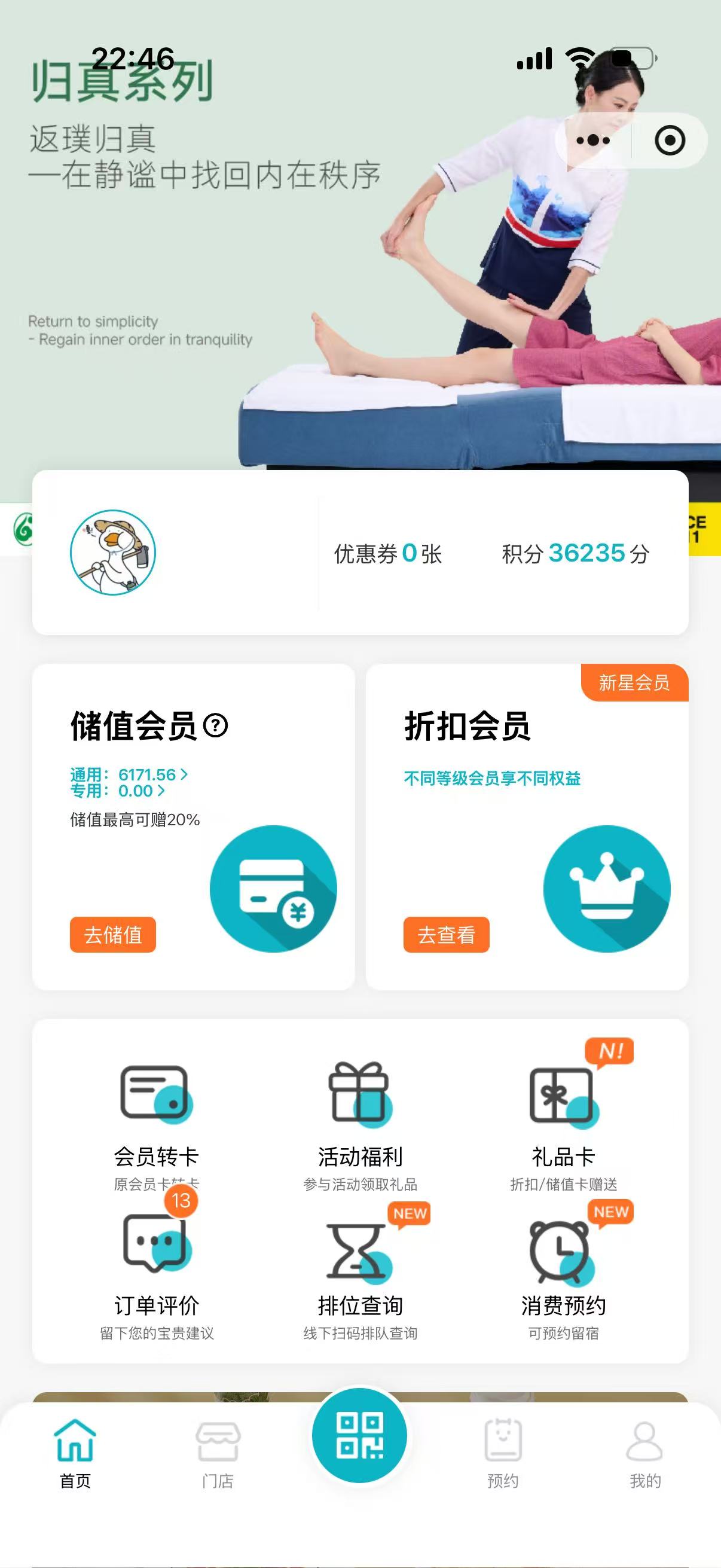Tap the 去储值 button

(x=112, y=934)
